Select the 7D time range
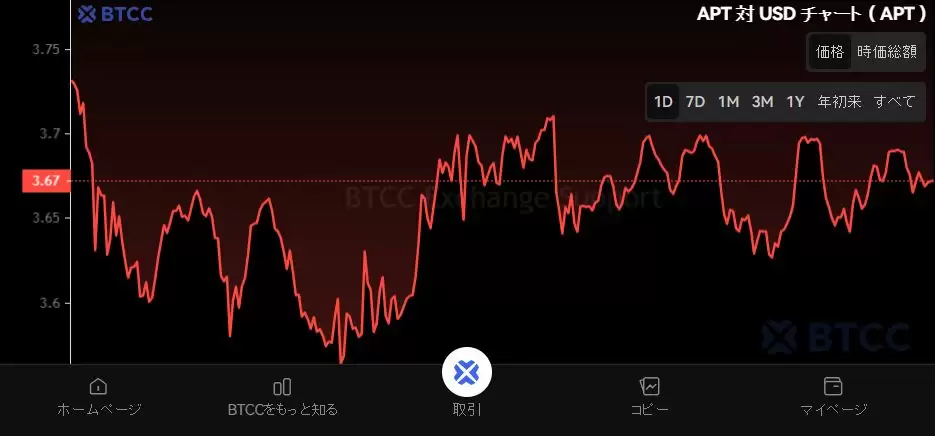This screenshot has height=436, width=935. (x=695, y=101)
